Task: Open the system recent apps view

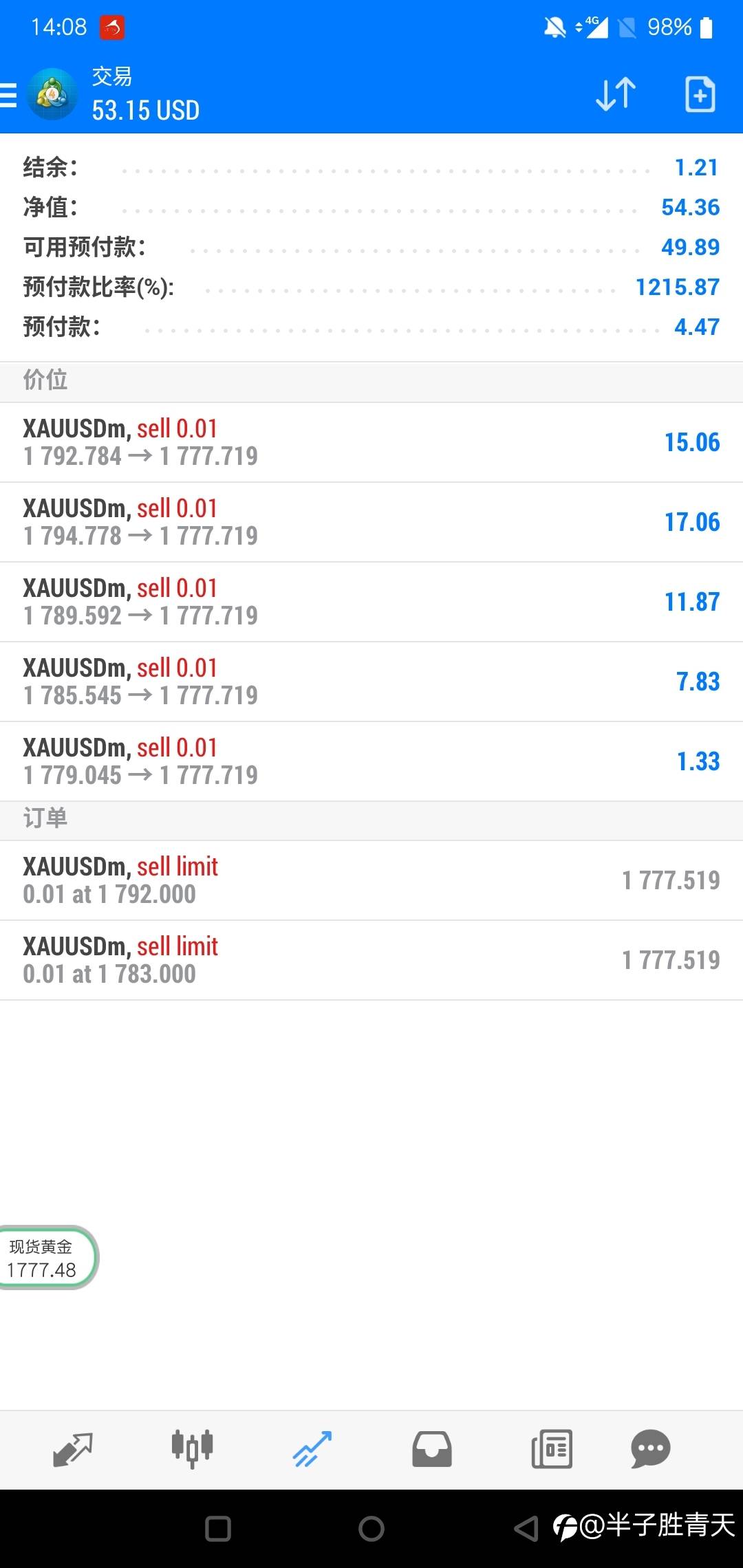Action: tap(218, 1529)
